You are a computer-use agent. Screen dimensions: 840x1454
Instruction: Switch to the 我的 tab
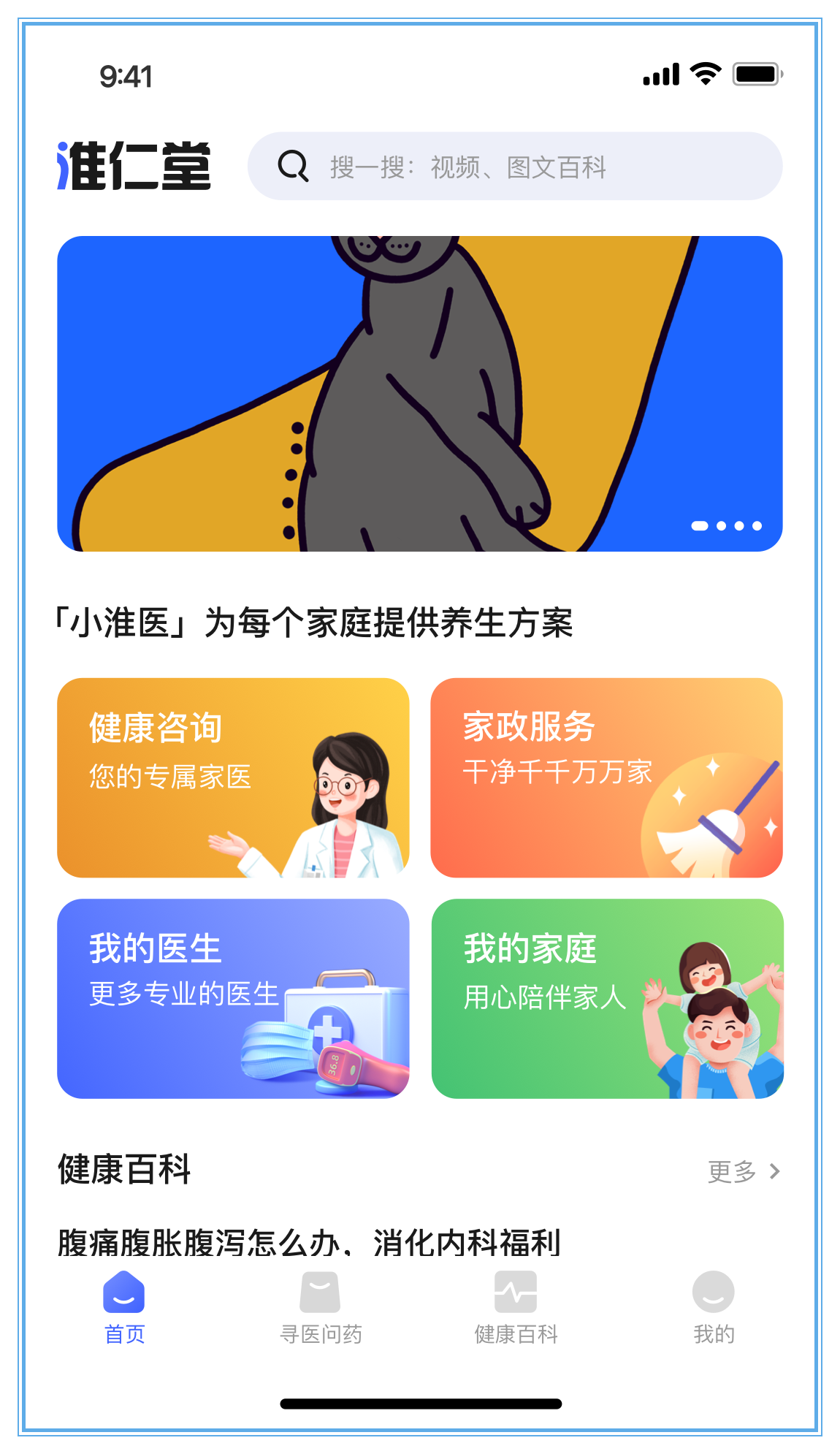point(714,1308)
